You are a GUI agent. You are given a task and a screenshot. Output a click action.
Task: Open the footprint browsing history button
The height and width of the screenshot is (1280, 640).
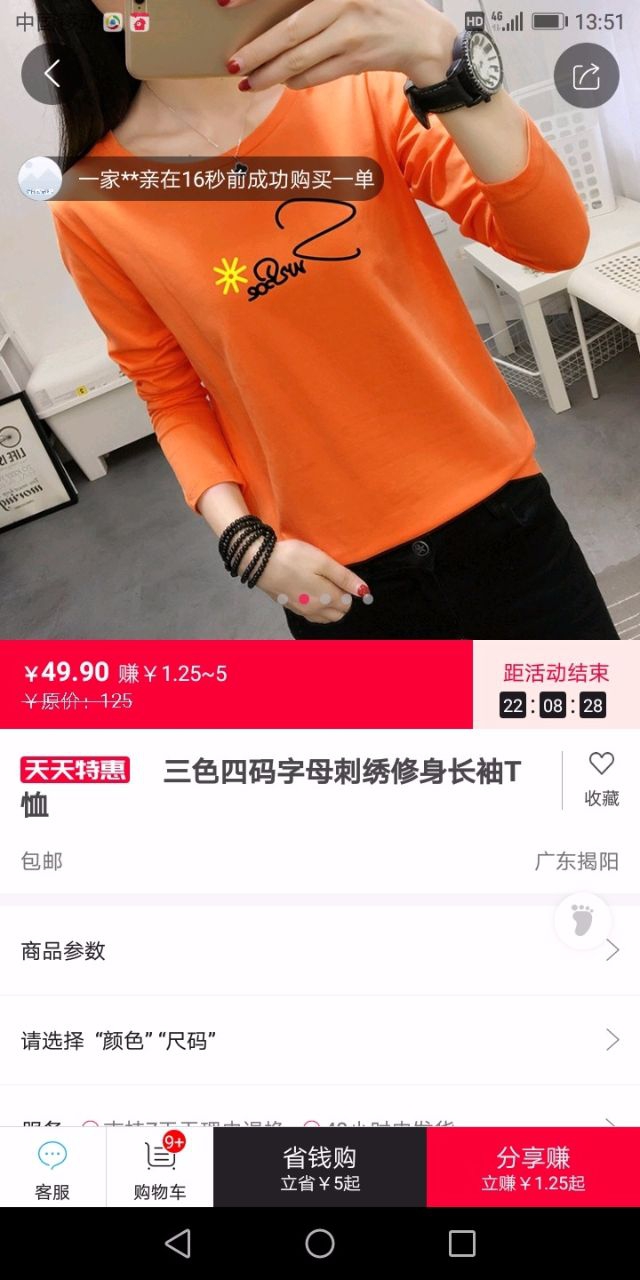(x=583, y=920)
